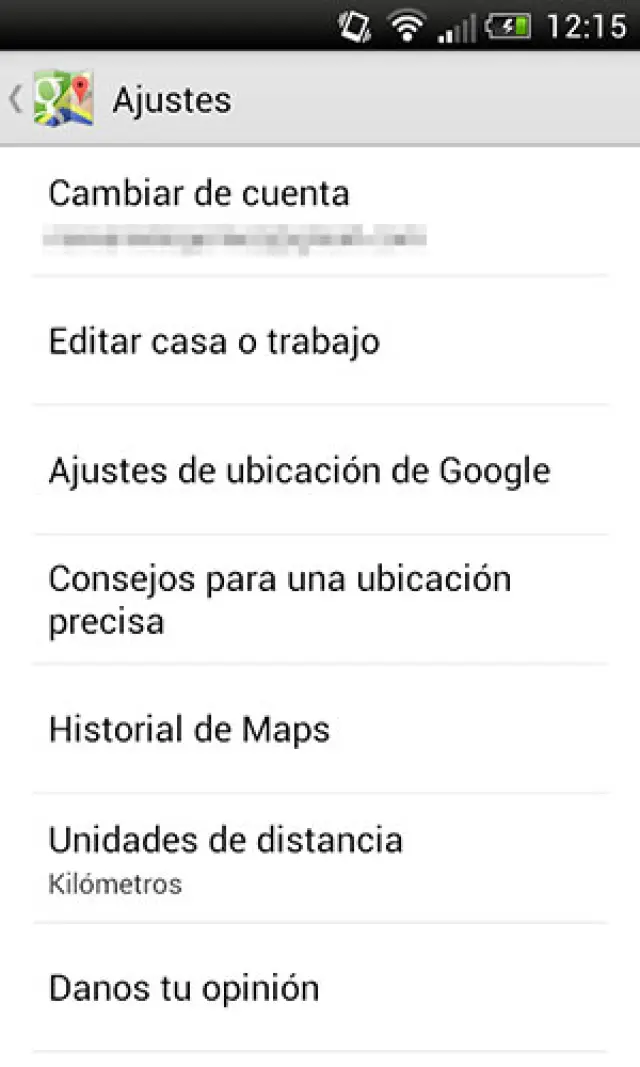This screenshot has height=1067, width=640.
Task: Open Cambiar de cuenta
Action: [320, 212]
